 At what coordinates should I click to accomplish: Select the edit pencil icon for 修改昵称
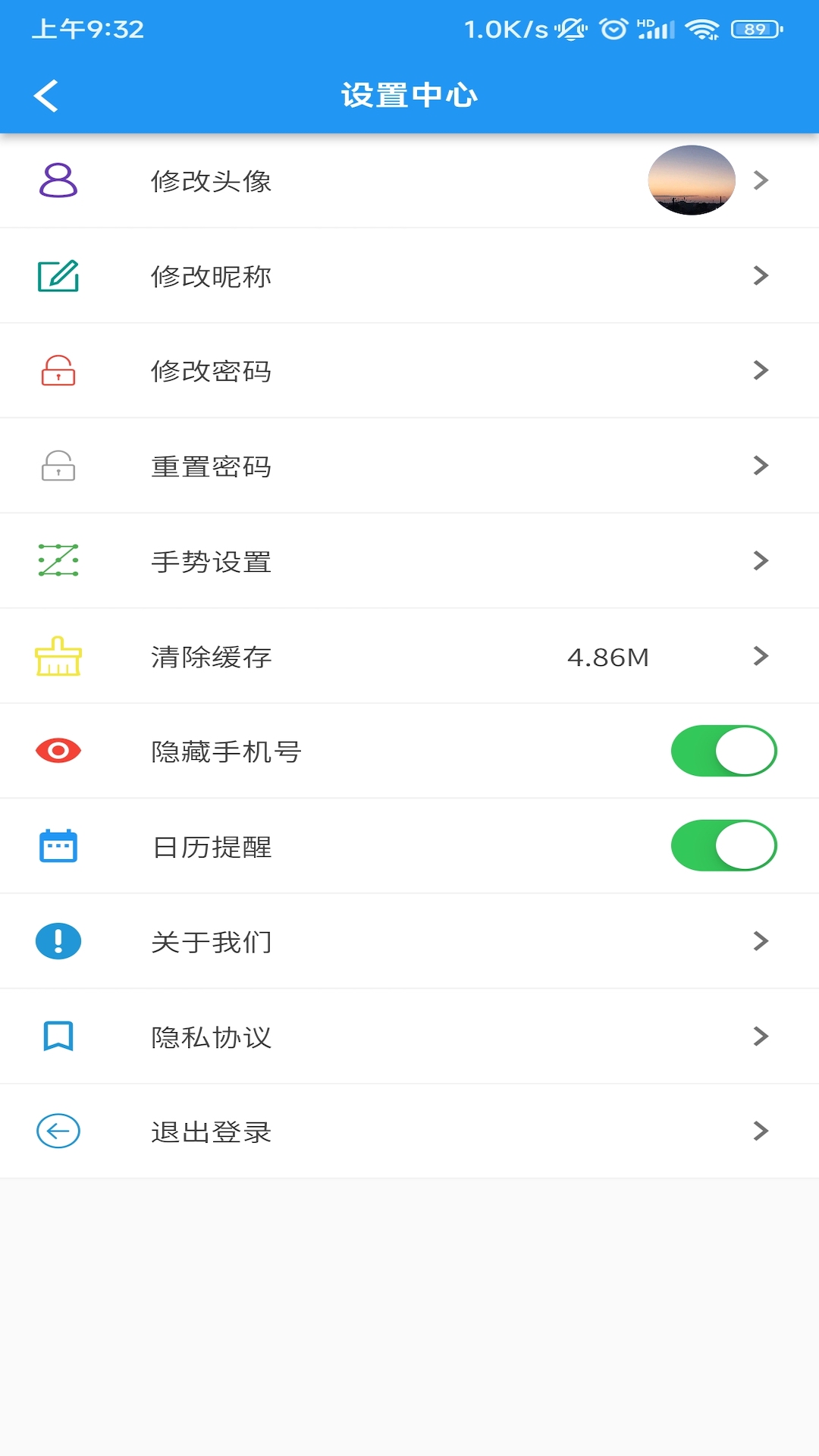[x=57, y=275]
